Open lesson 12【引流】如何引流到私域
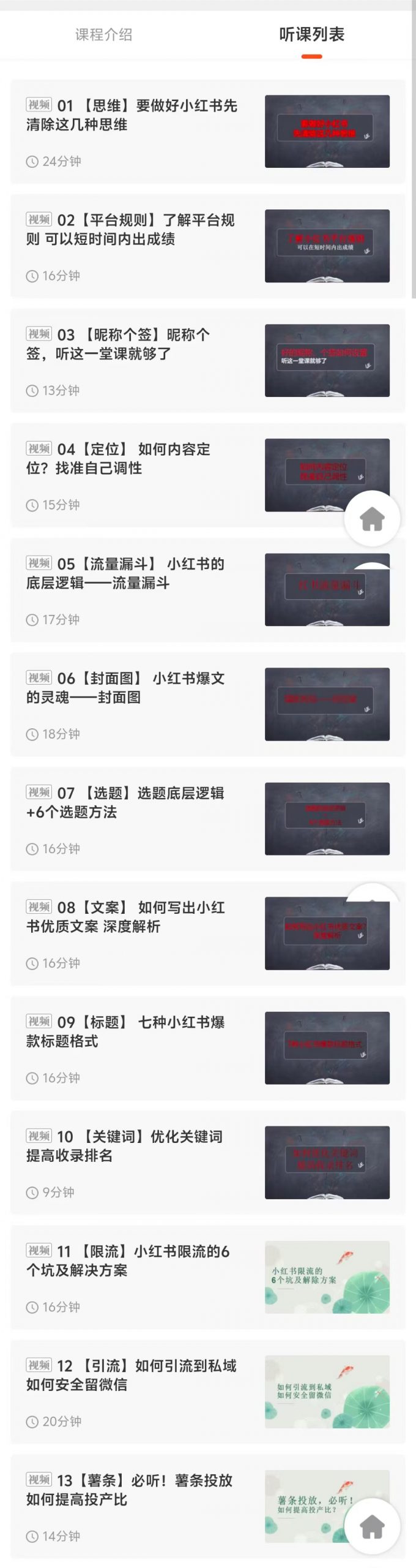The width and height of the screenshot is (416, 1568). [x=131, y=1375]
